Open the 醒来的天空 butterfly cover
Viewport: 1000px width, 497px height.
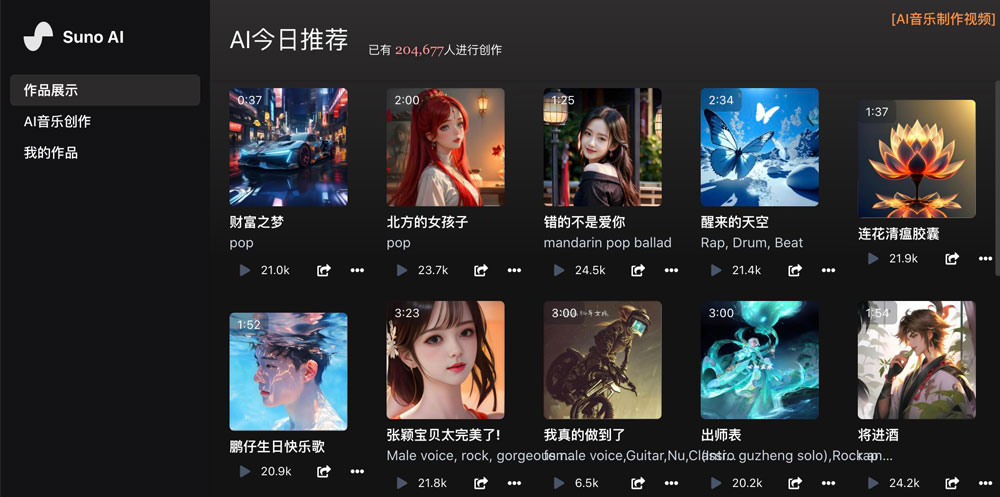pyautogui.click(x=759, y=147)
